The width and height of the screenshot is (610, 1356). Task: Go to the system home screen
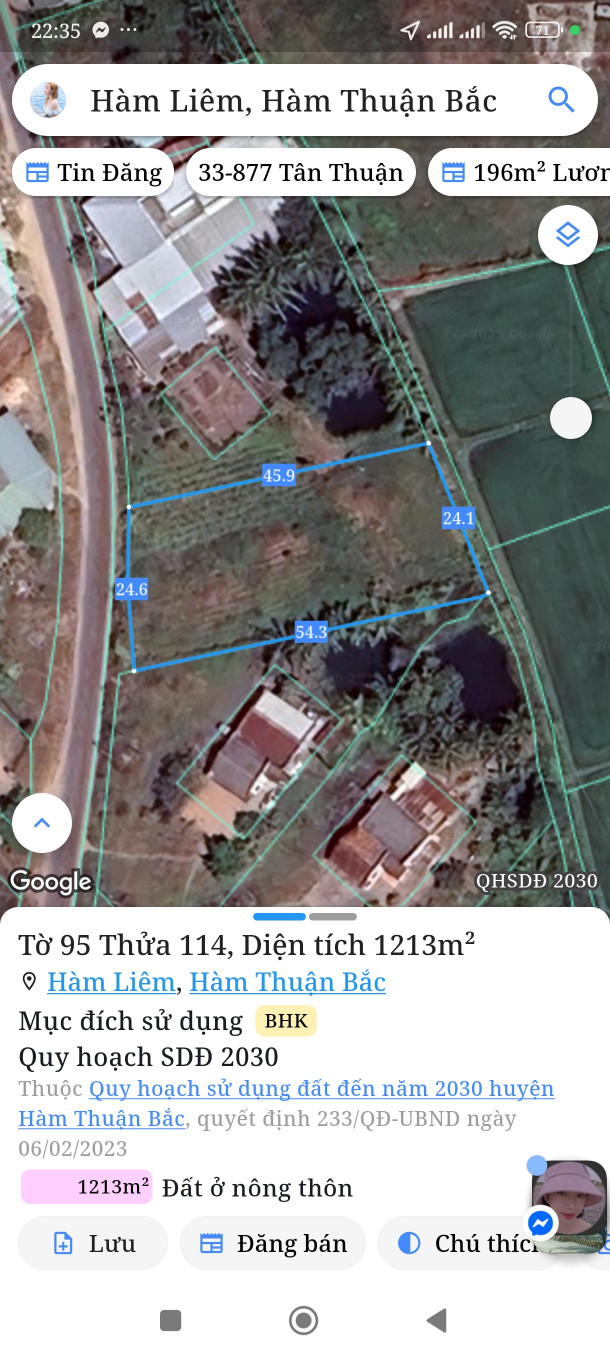(304, 1321)
